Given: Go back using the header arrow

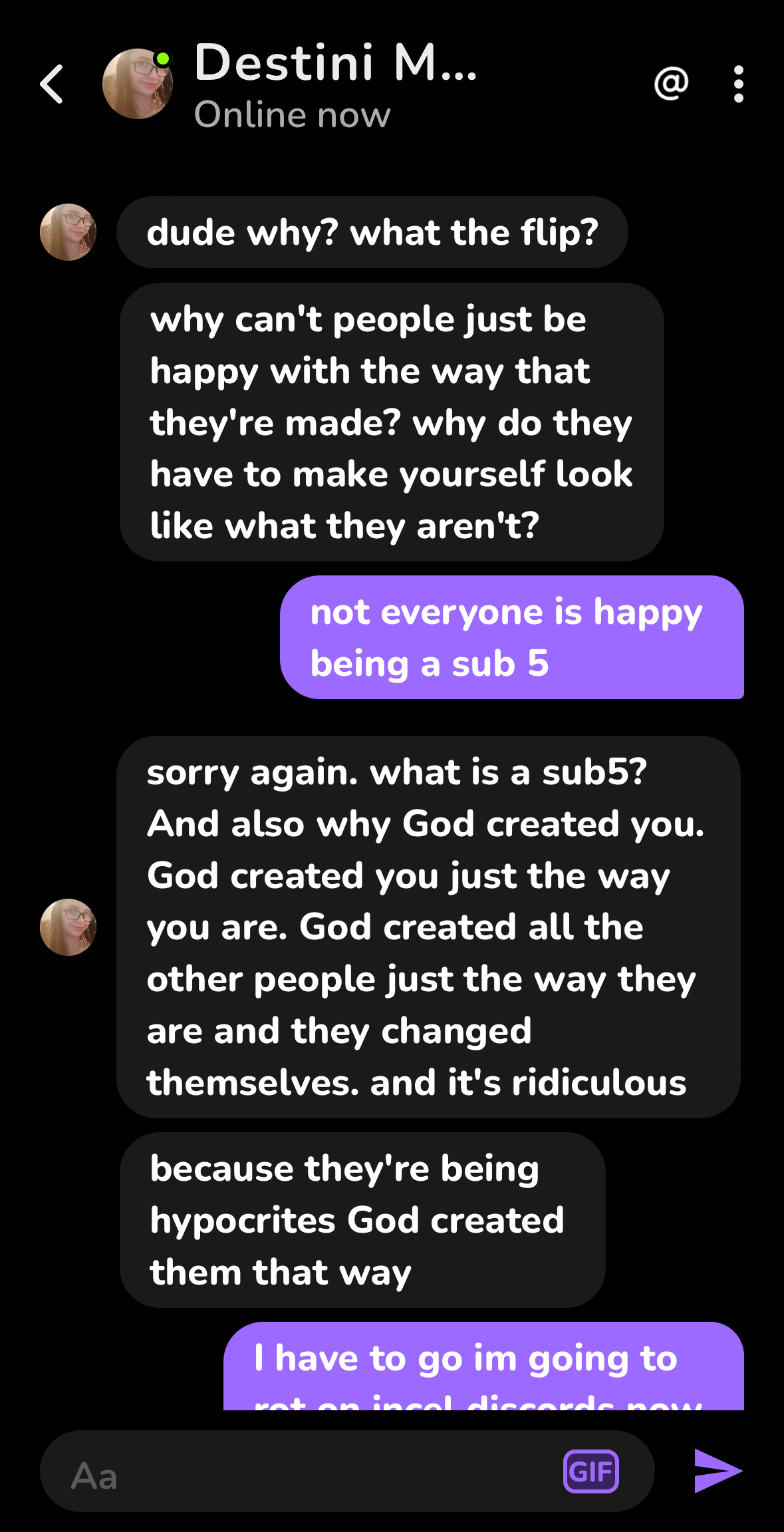Looking at the screenshot, I should [x=51, y=84].
